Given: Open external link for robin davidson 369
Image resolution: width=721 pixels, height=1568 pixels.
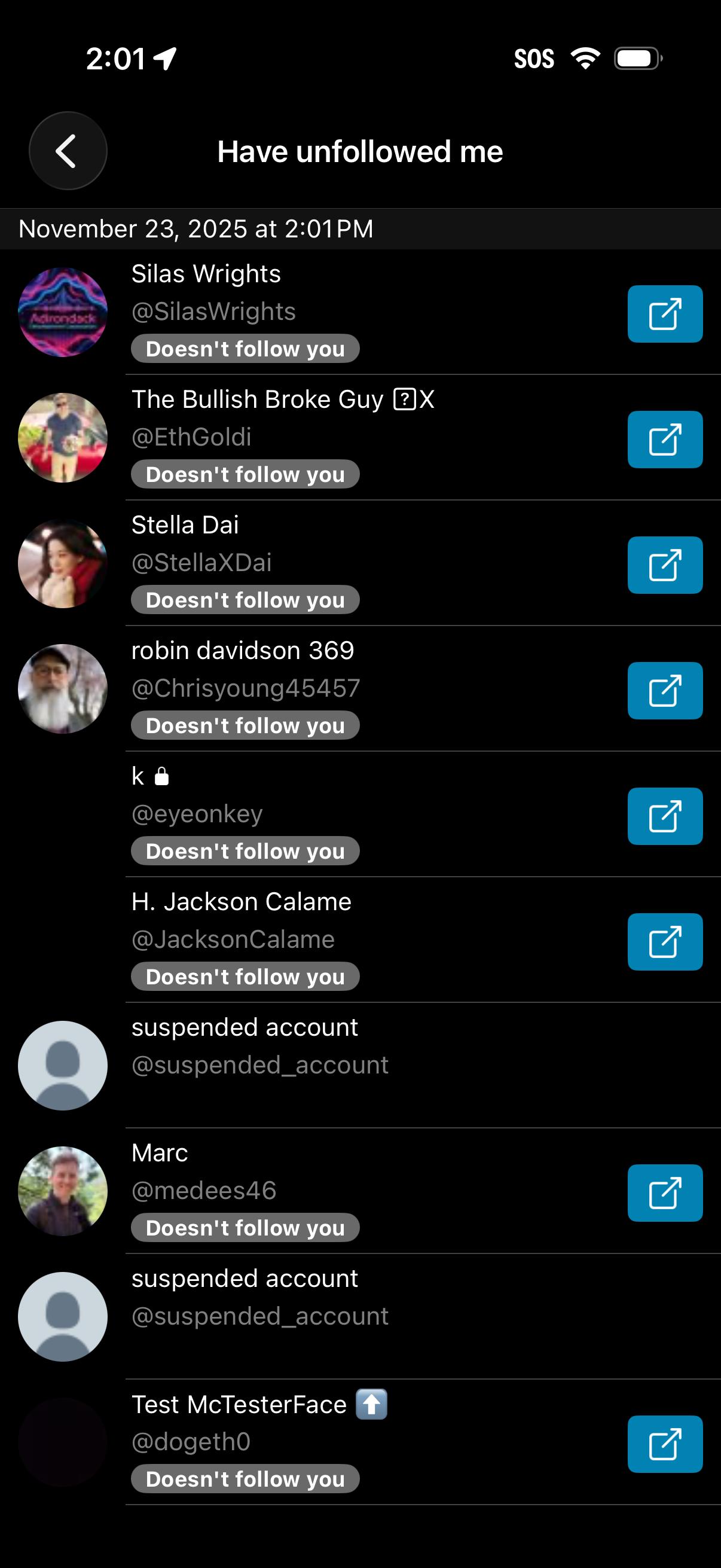Looking at the screenshot, I should pos(664,690).
